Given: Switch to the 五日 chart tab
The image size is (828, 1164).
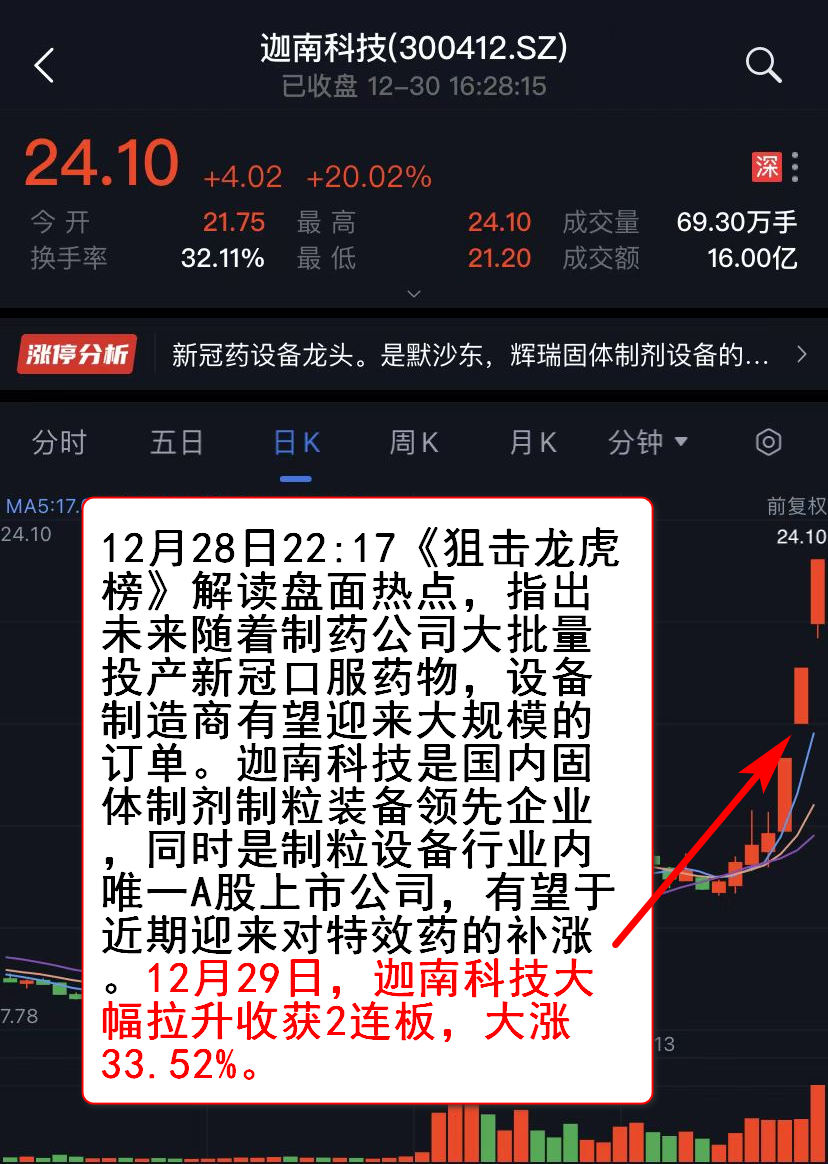Looking at the screenshot, I should click(177, 443).
